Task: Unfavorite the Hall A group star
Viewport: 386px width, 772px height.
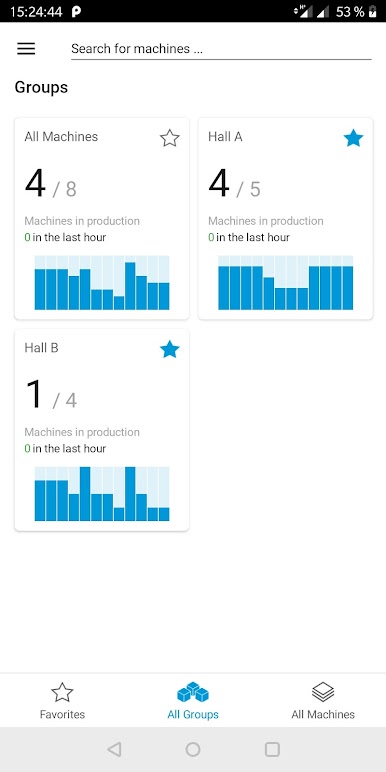Action: coord(354,138)
